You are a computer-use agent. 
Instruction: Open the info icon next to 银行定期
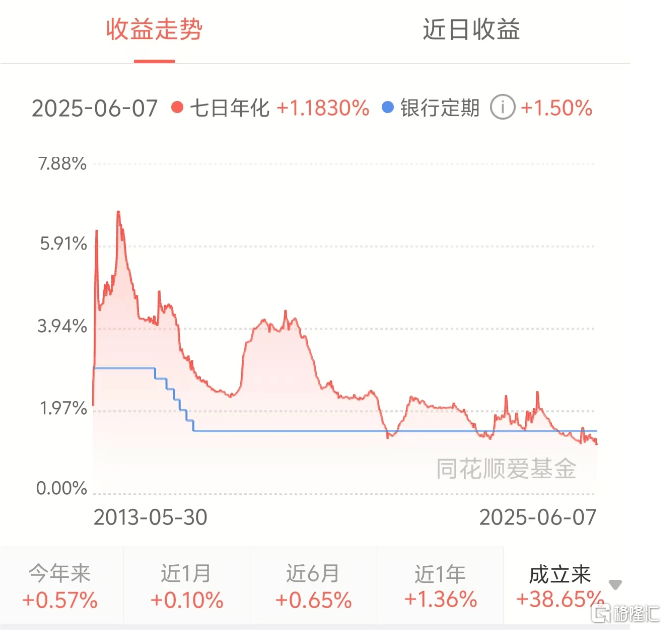(503, 108)
